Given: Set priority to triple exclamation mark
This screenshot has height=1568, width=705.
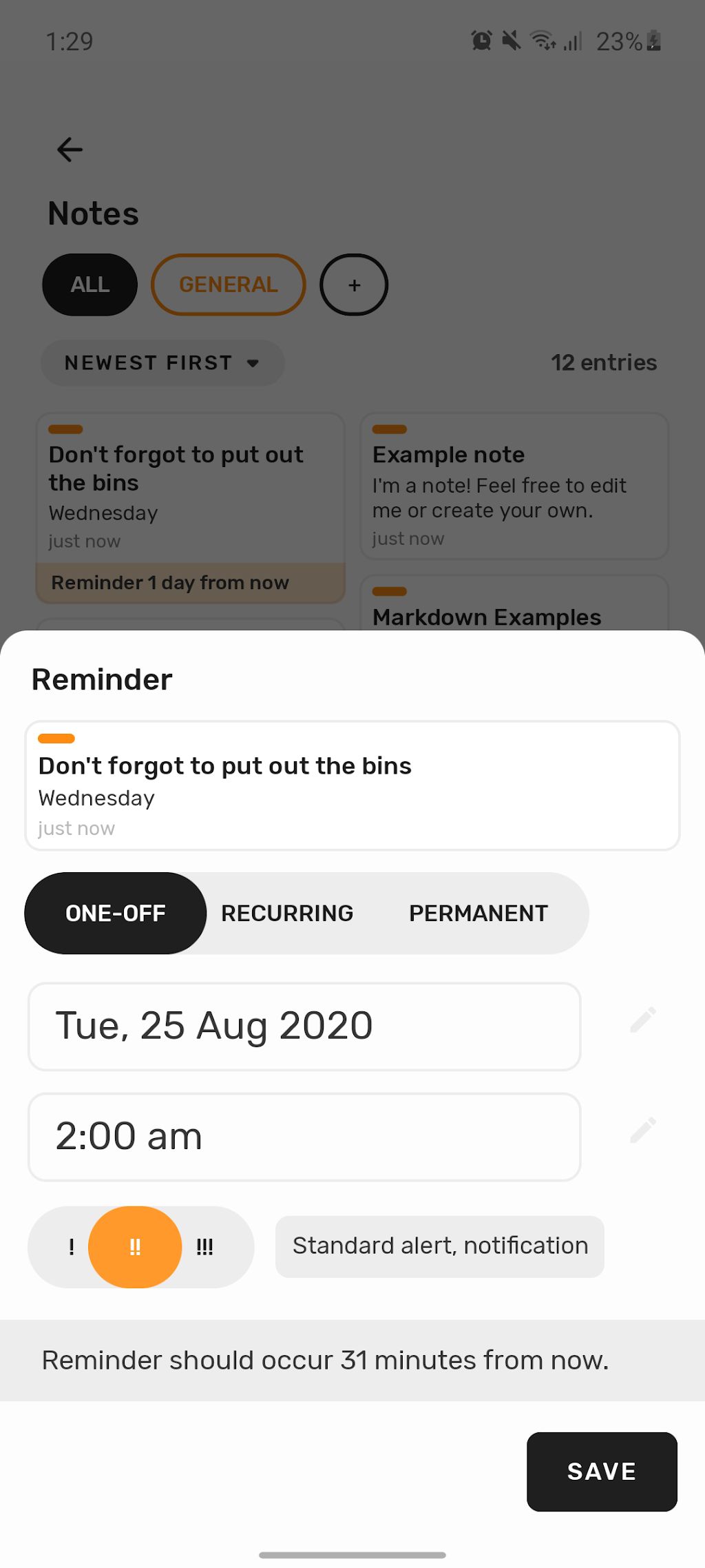Looking at the screenshot, I should (x=204, y=1247).
